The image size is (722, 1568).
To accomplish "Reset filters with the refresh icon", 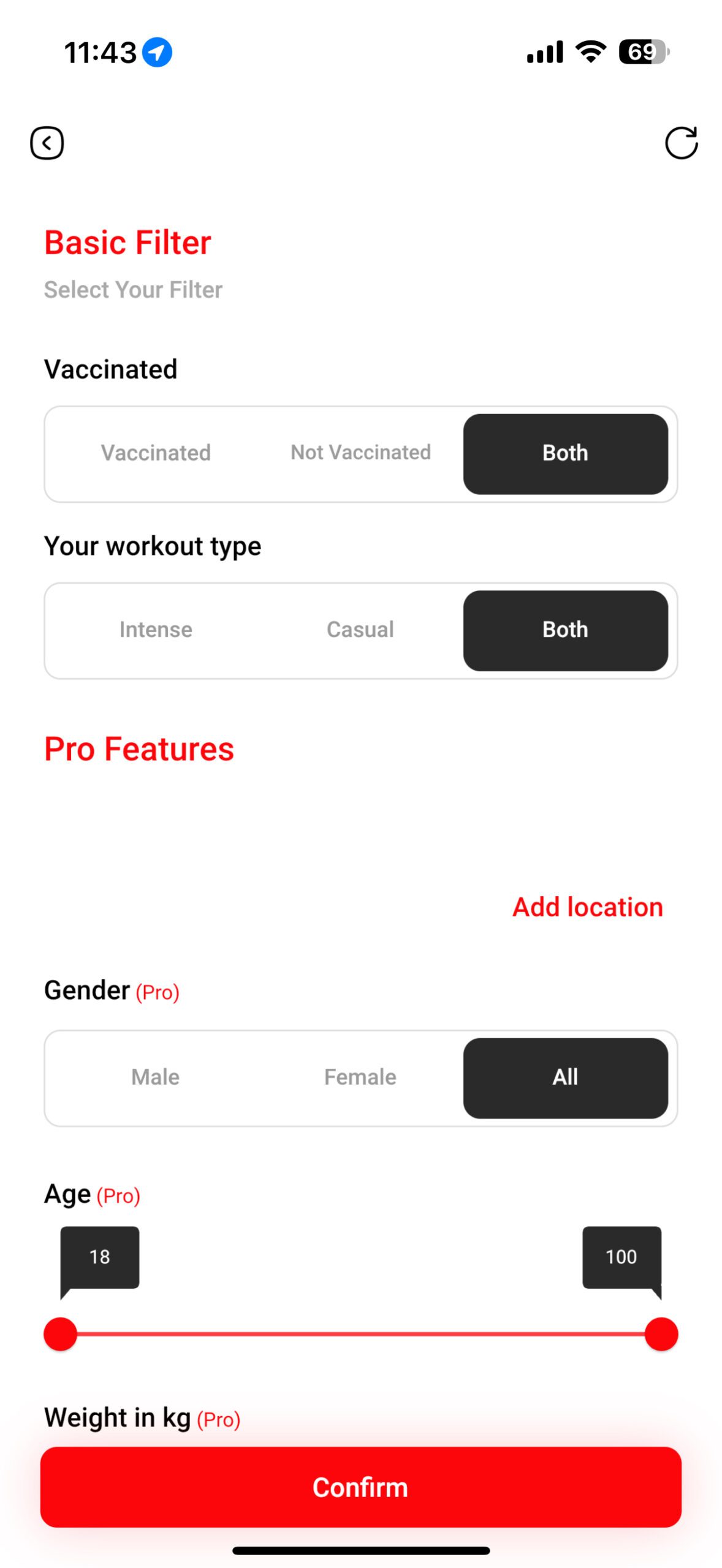I will tap(681, 143).
